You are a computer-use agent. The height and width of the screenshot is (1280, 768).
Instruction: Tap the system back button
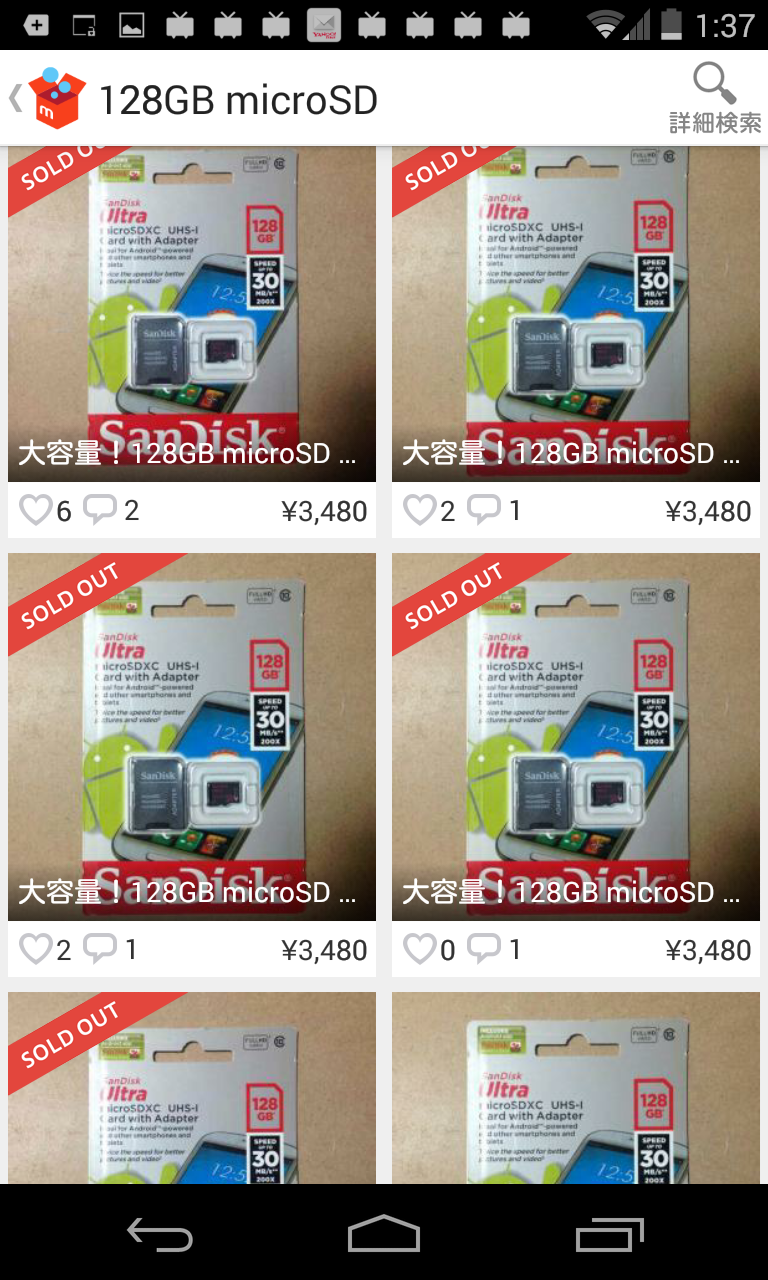click(x=160, y=1236)
